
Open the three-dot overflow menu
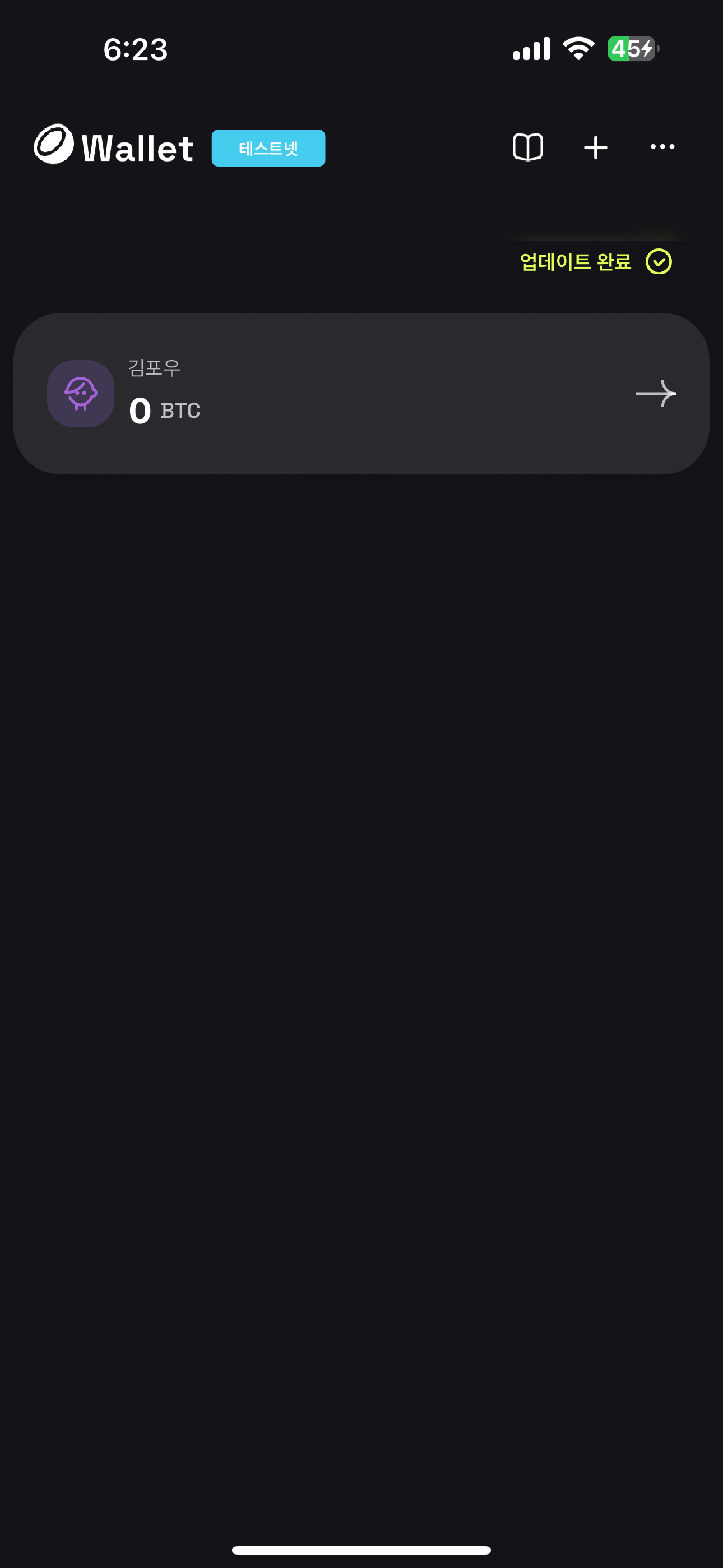[x=662, y=147]
